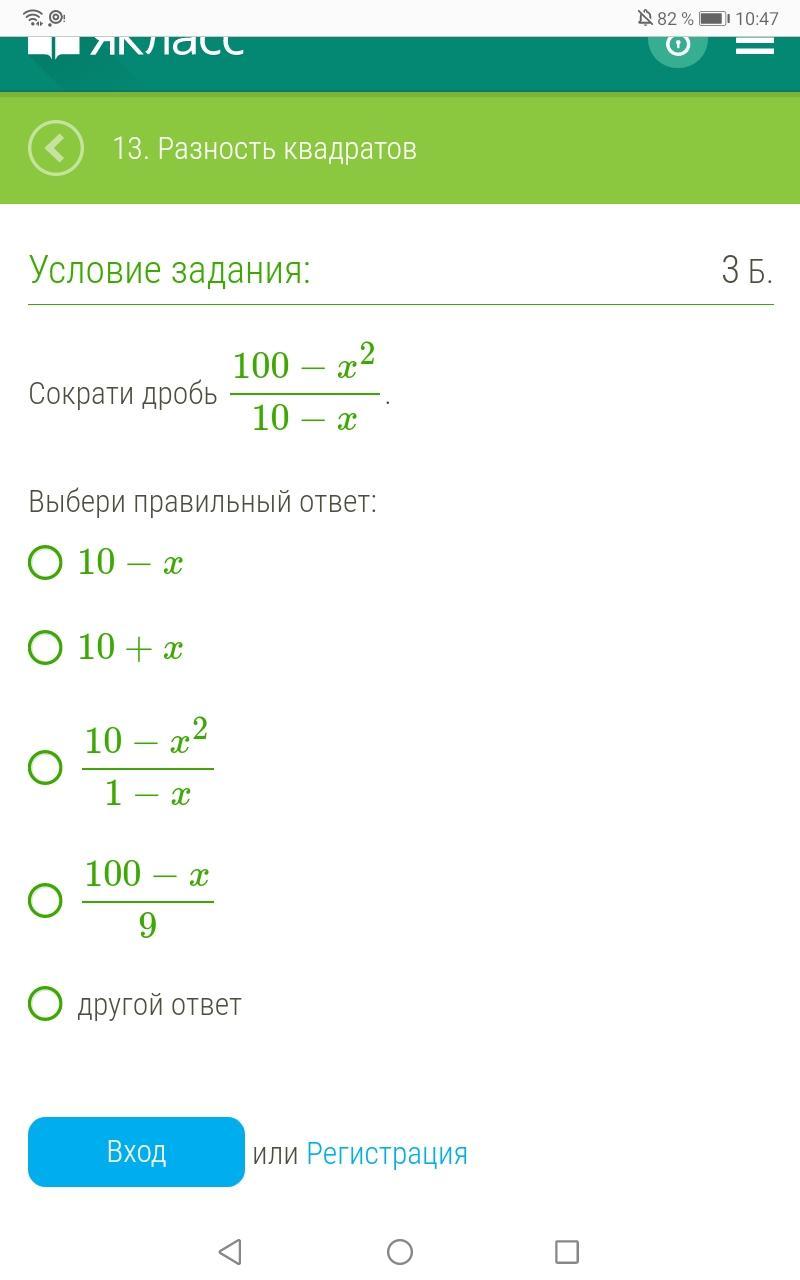
Task: Go back using the circled arrow
Action: point(56,148)
